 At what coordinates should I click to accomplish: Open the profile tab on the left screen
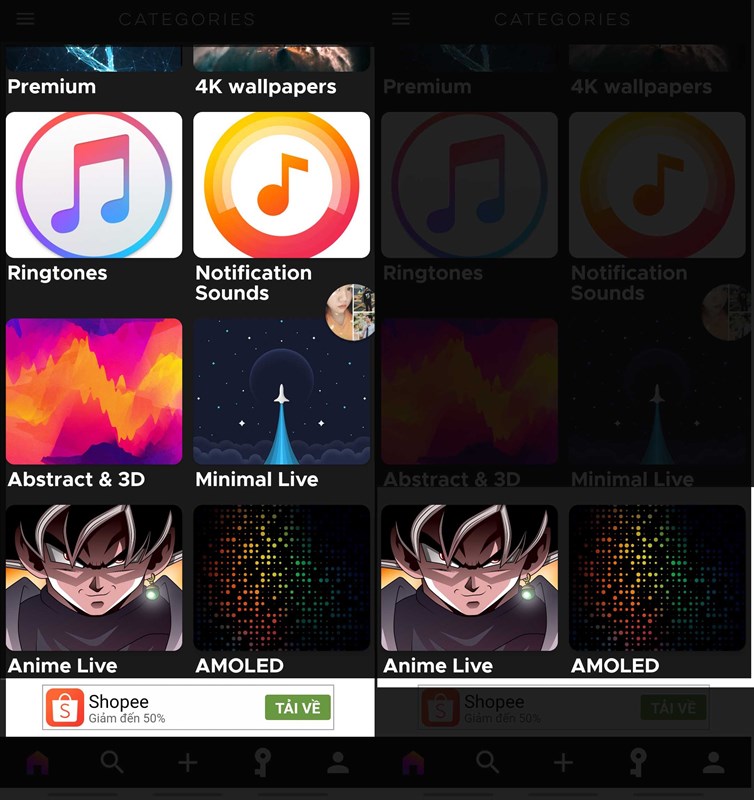tap(338, 763)
